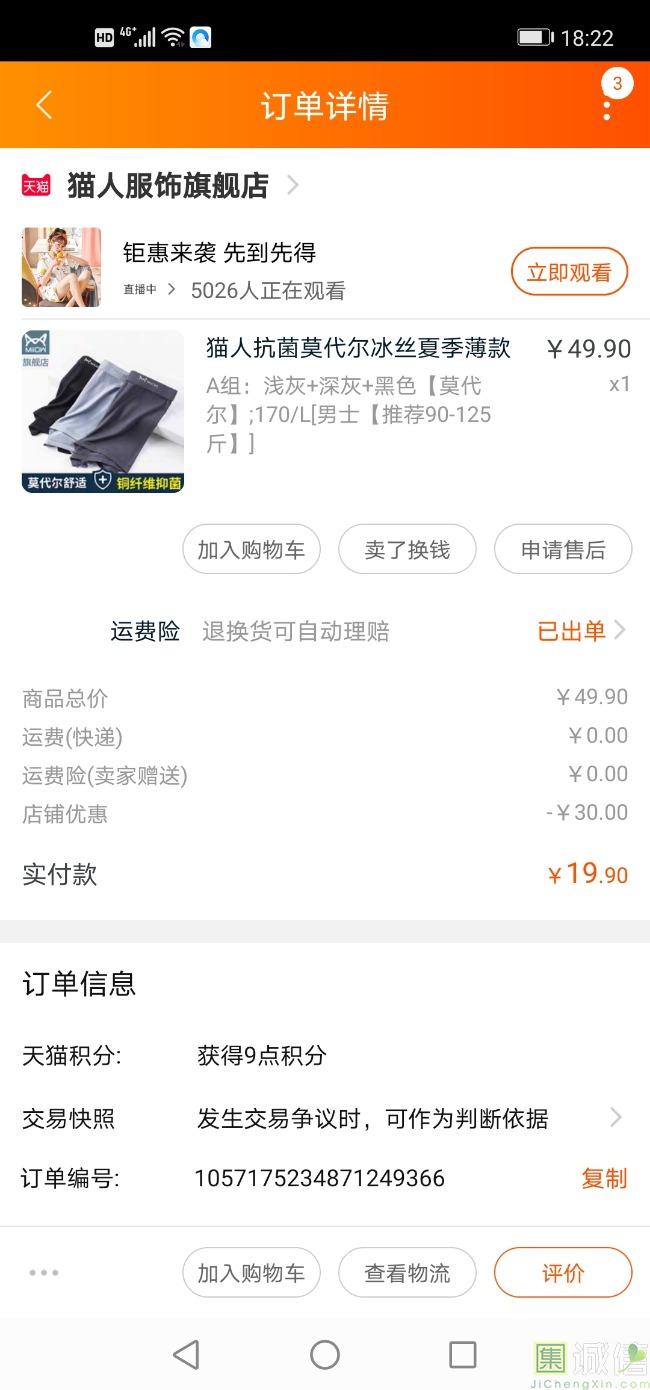The image size is (650, 1390).
Task: Open 猫人服饰旗舰店 store page
Action: [x=168, y=185]
